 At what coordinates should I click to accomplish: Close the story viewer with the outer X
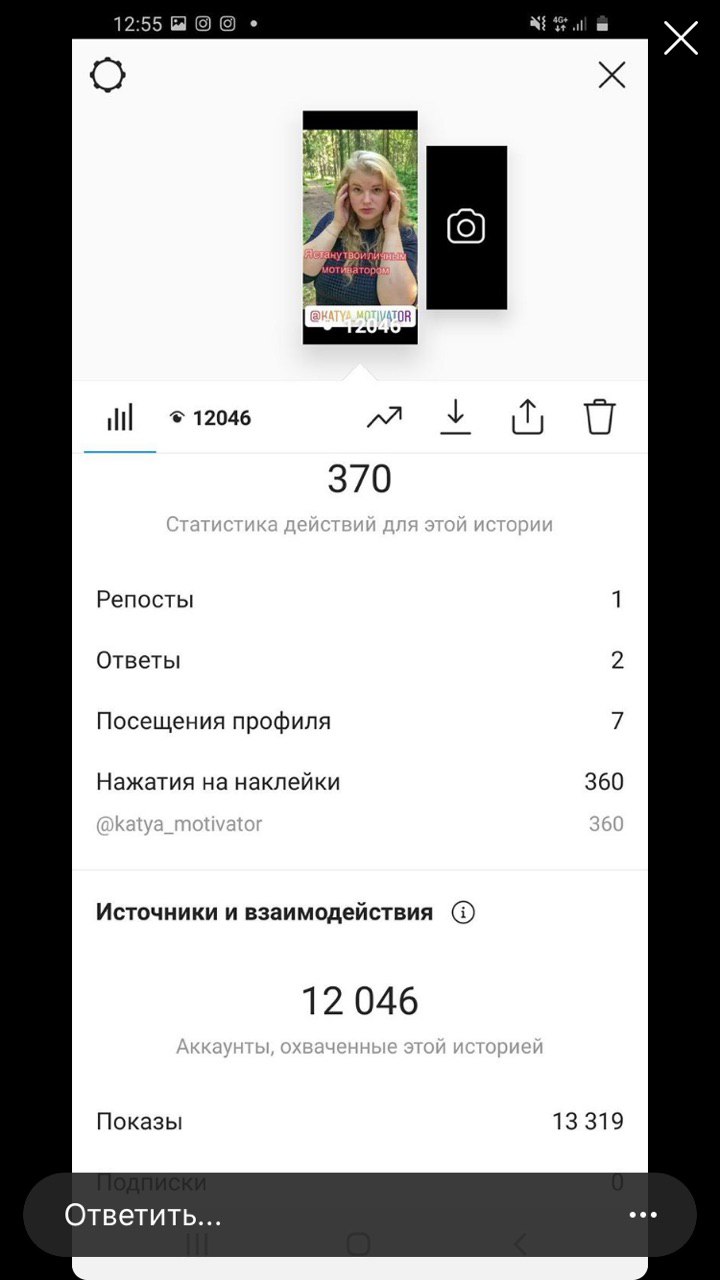681,39
